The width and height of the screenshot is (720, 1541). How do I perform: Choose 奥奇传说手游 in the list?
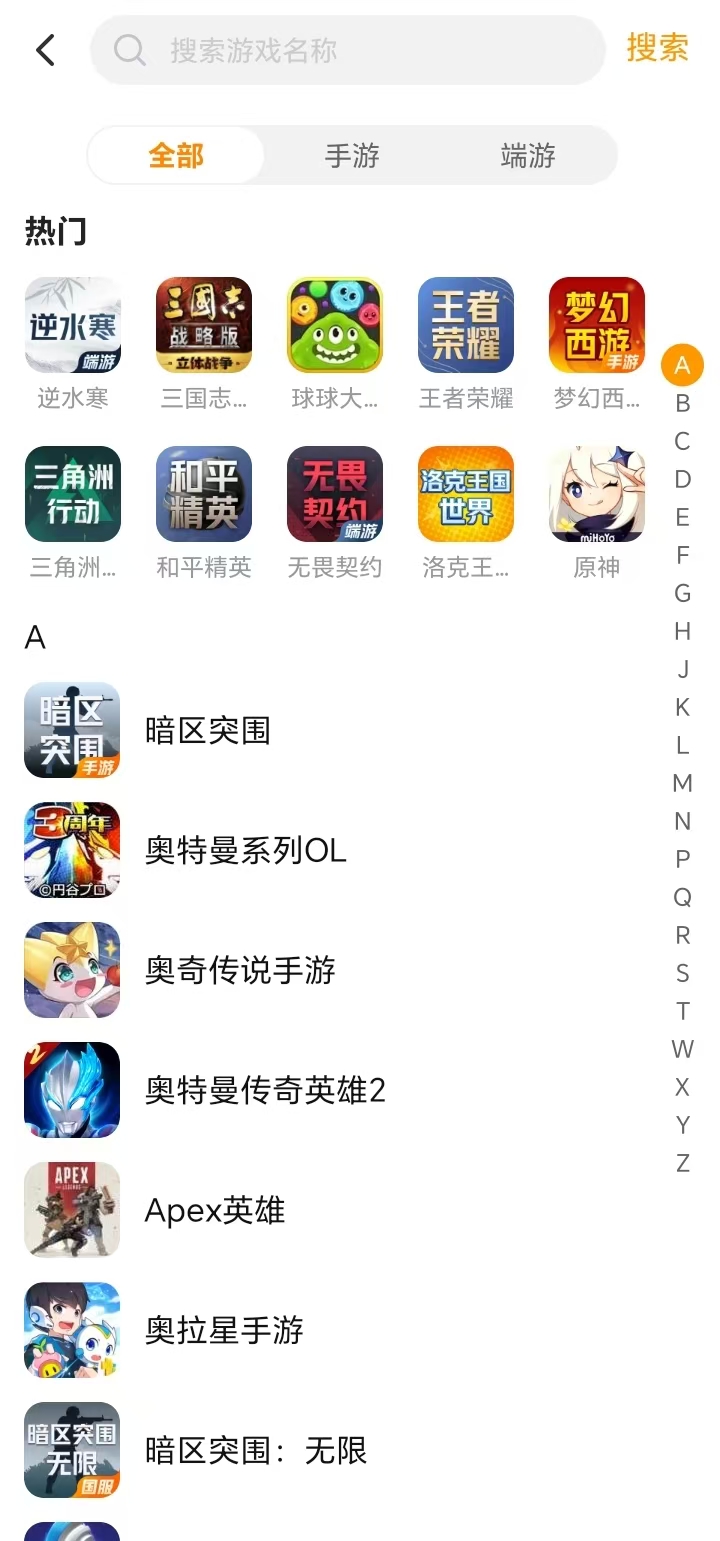click(x=240, y=971)
